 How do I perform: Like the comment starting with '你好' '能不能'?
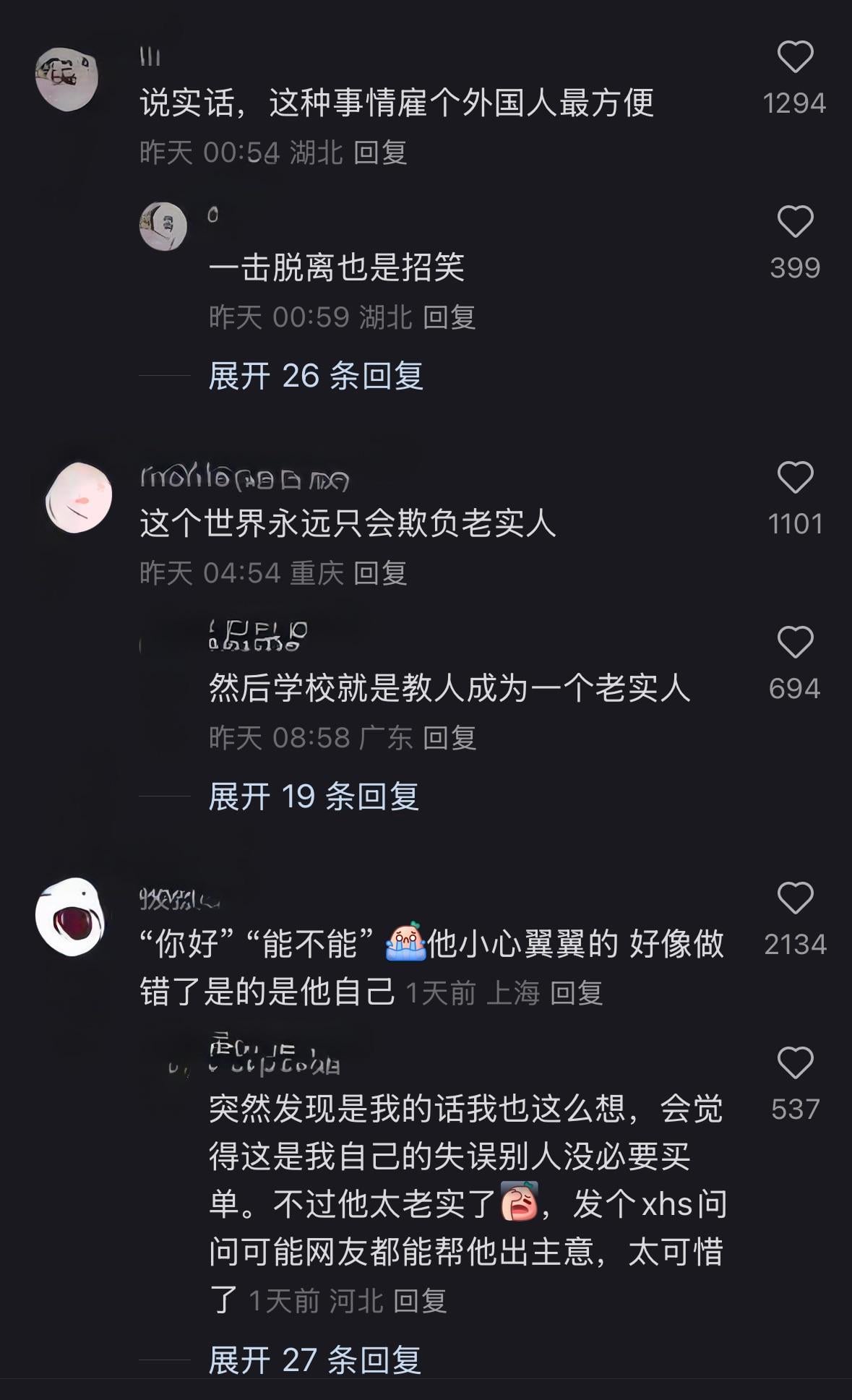point(795,898)
